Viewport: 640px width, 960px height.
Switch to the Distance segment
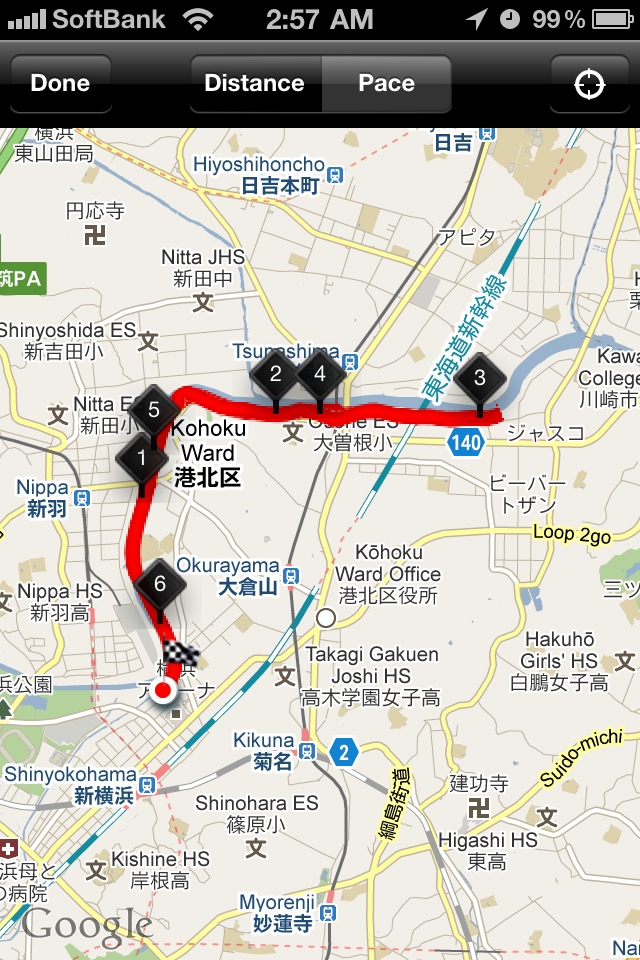255,83
